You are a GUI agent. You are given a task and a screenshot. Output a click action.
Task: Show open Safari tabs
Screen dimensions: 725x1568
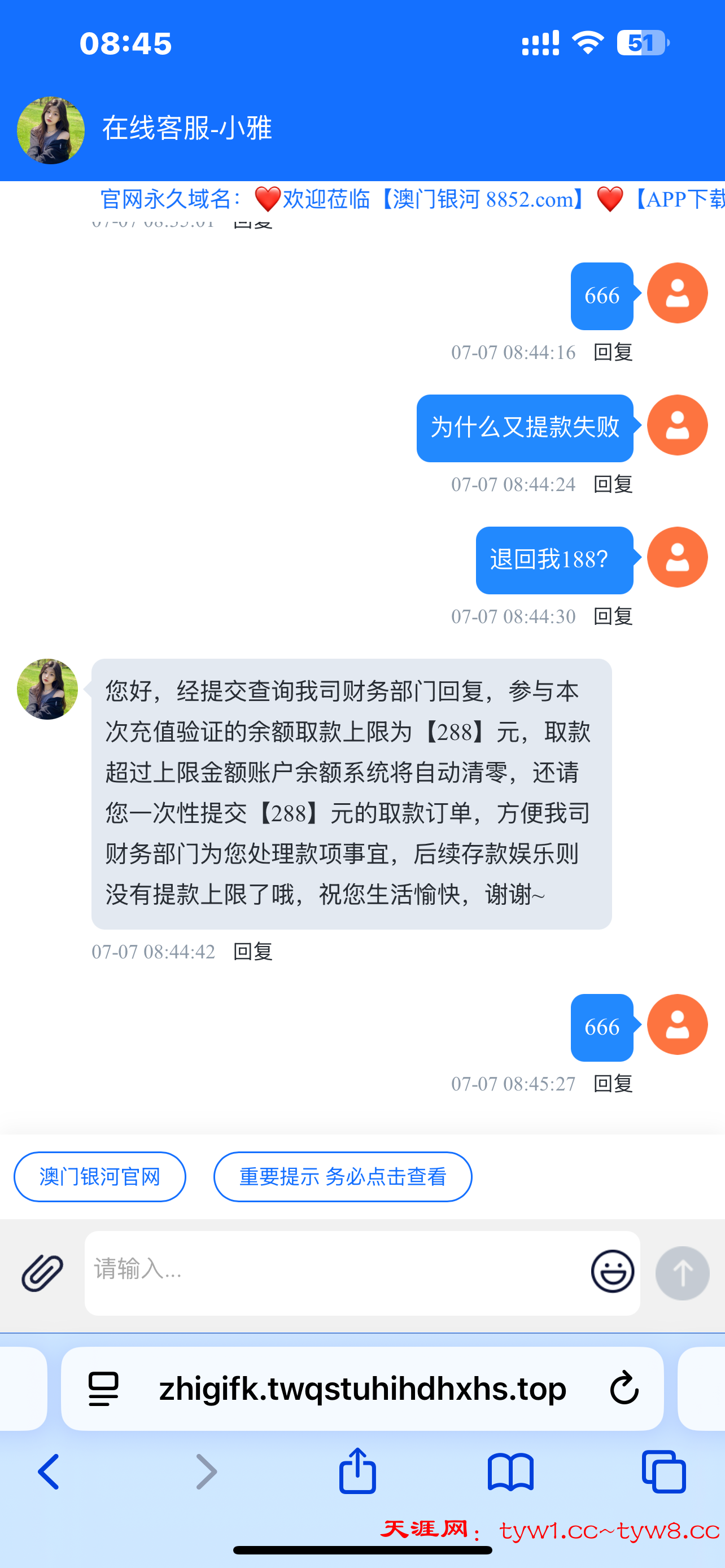pyautogui.click(x=663, y=1472)
